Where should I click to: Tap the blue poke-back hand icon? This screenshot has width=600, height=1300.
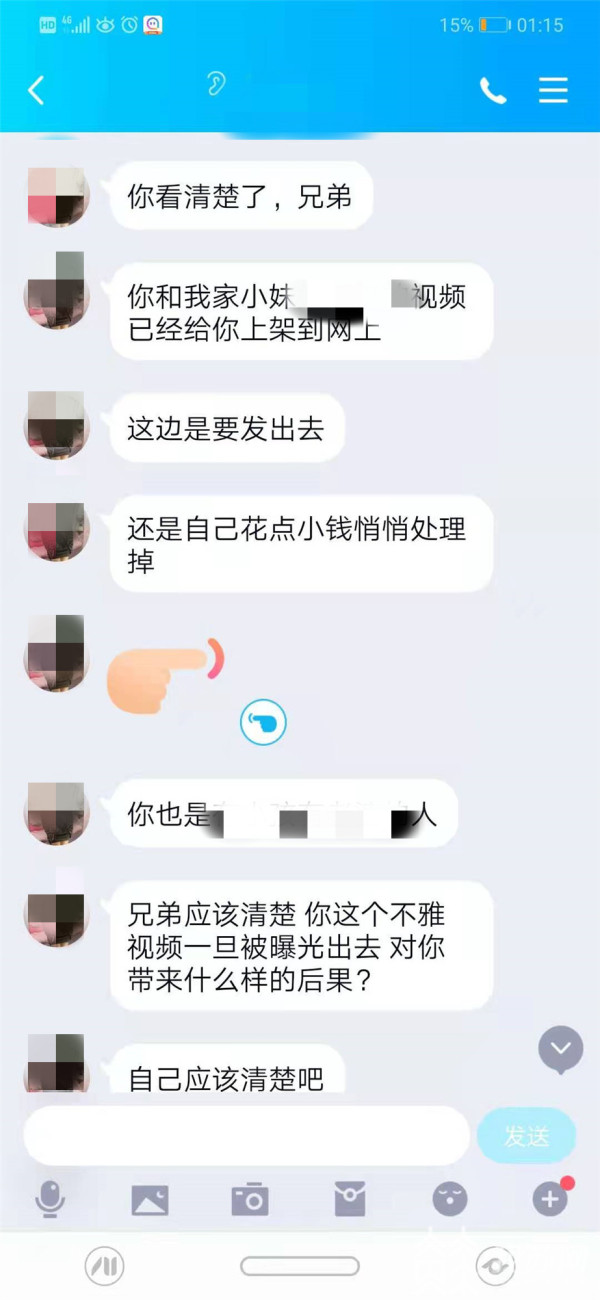click(x=263, y=721)
